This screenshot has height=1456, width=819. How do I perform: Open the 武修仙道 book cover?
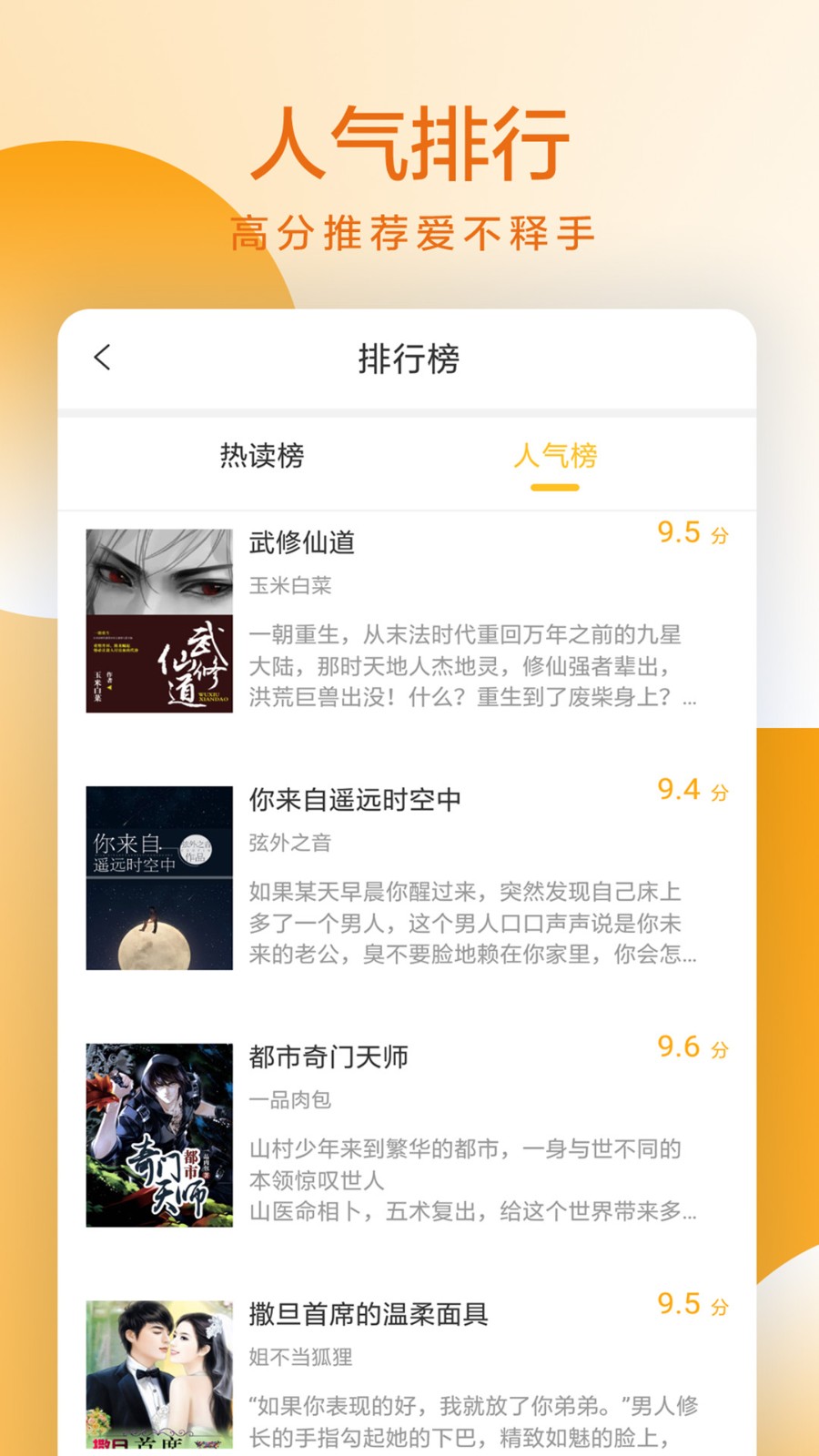(x=158, y=616)
